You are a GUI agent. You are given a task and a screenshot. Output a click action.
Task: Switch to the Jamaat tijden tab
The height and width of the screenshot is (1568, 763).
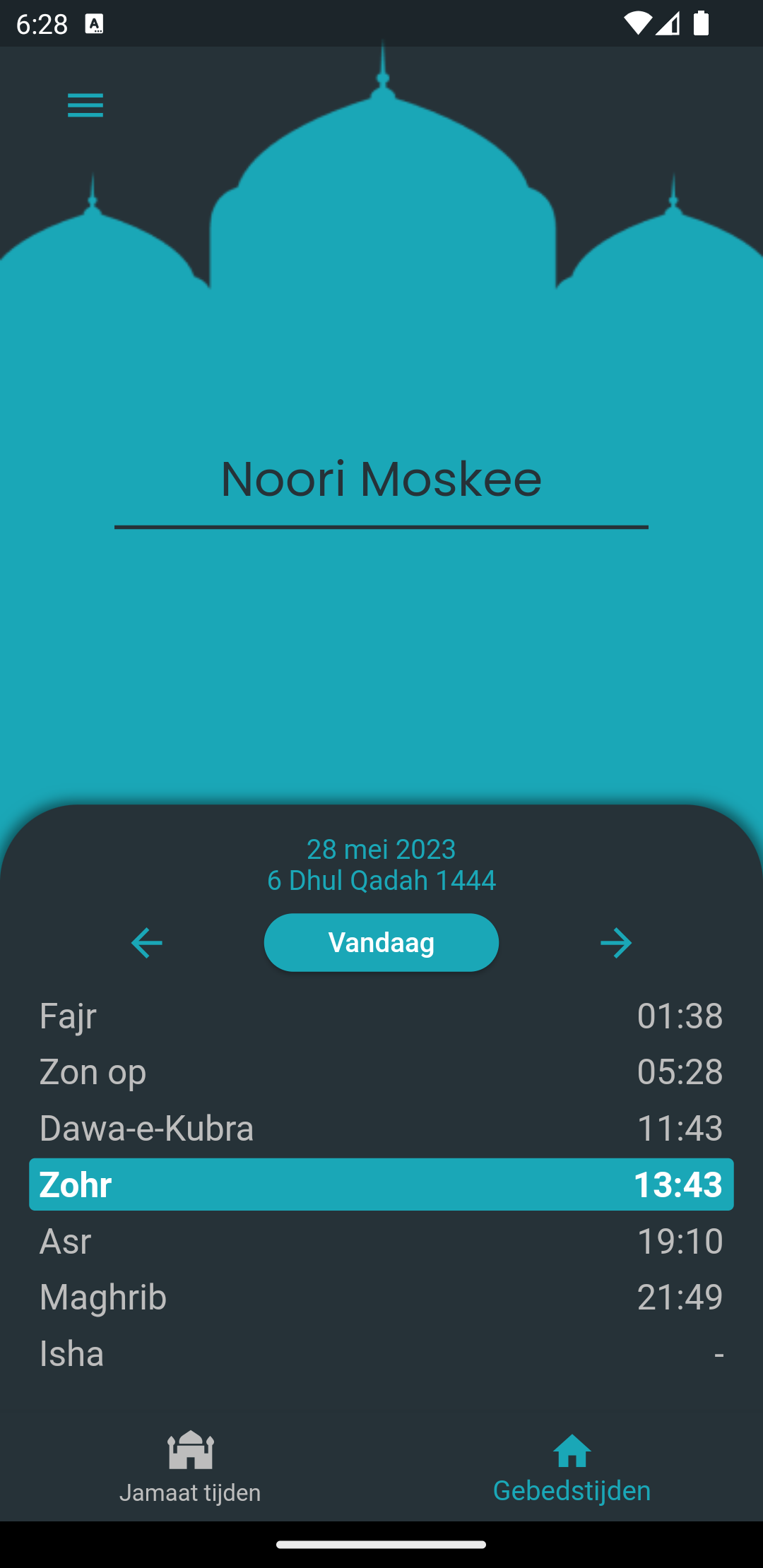190,1468
